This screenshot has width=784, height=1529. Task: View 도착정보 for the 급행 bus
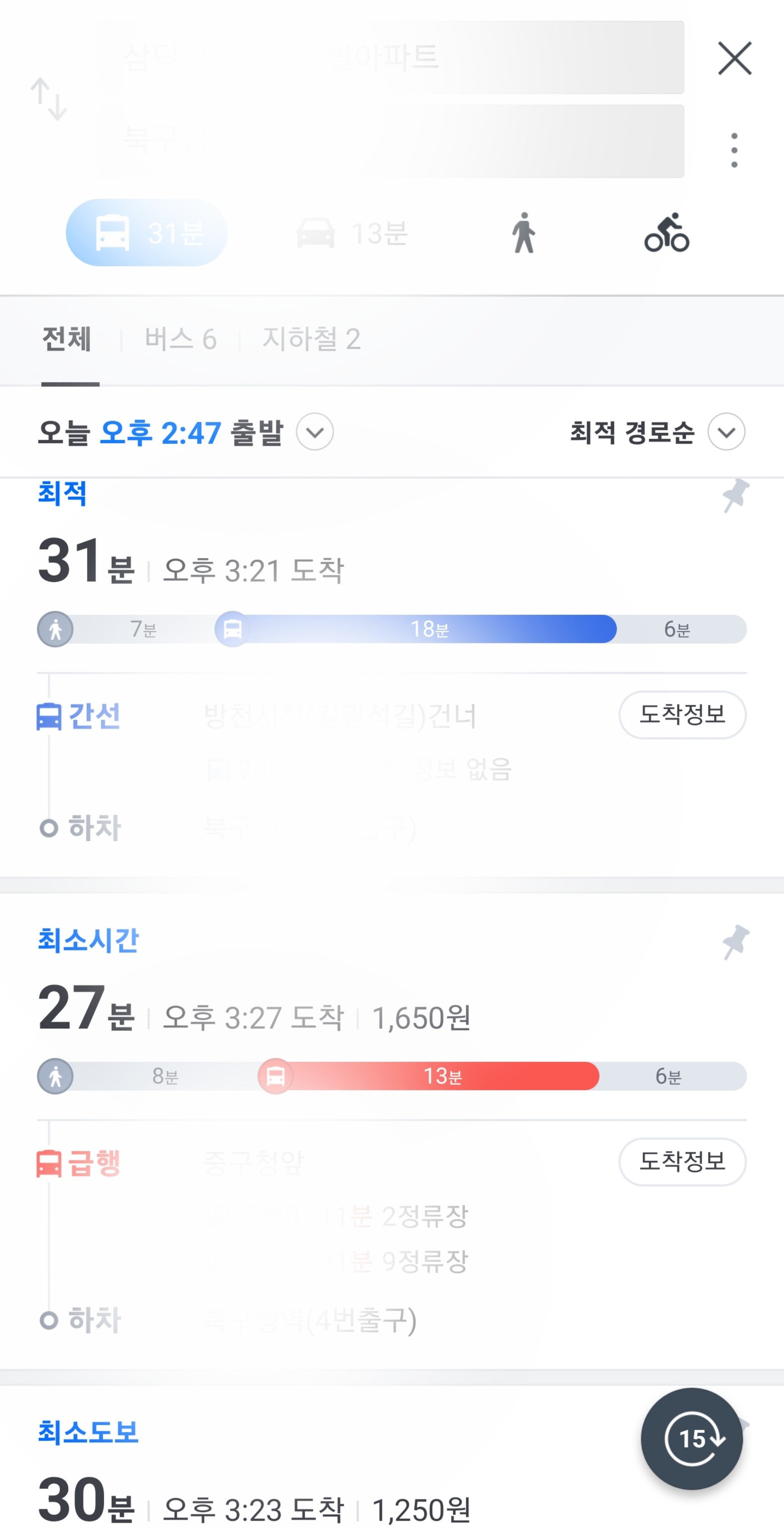(x=683, y=1162)
